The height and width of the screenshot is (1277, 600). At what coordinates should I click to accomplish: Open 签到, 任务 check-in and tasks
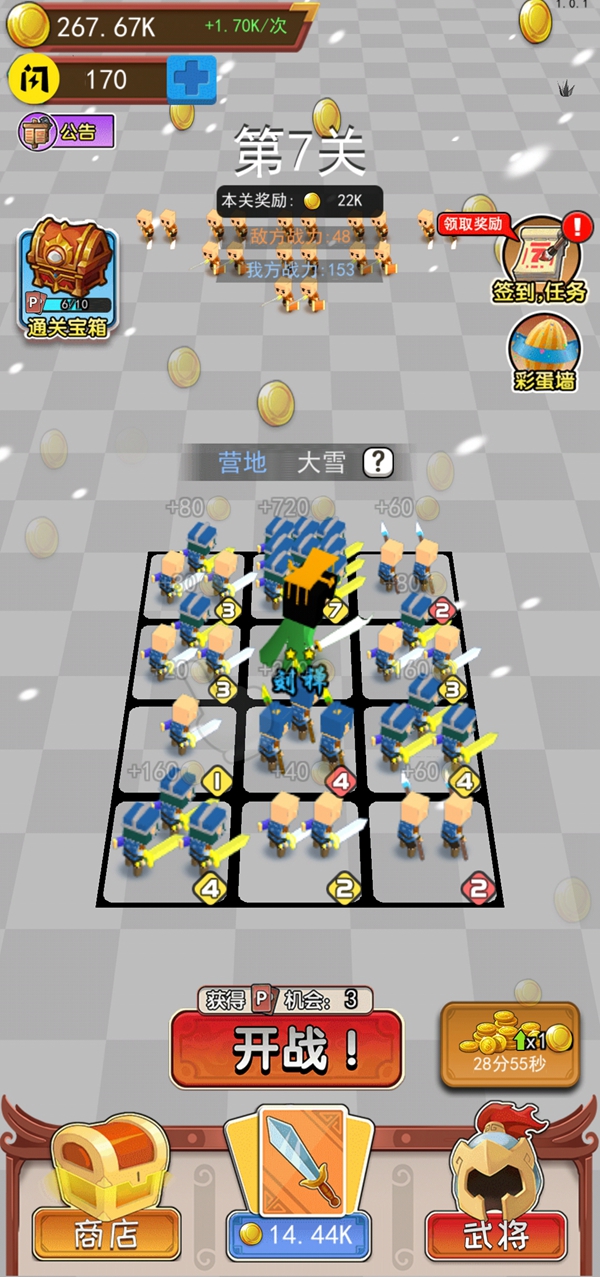click(544, 258)
